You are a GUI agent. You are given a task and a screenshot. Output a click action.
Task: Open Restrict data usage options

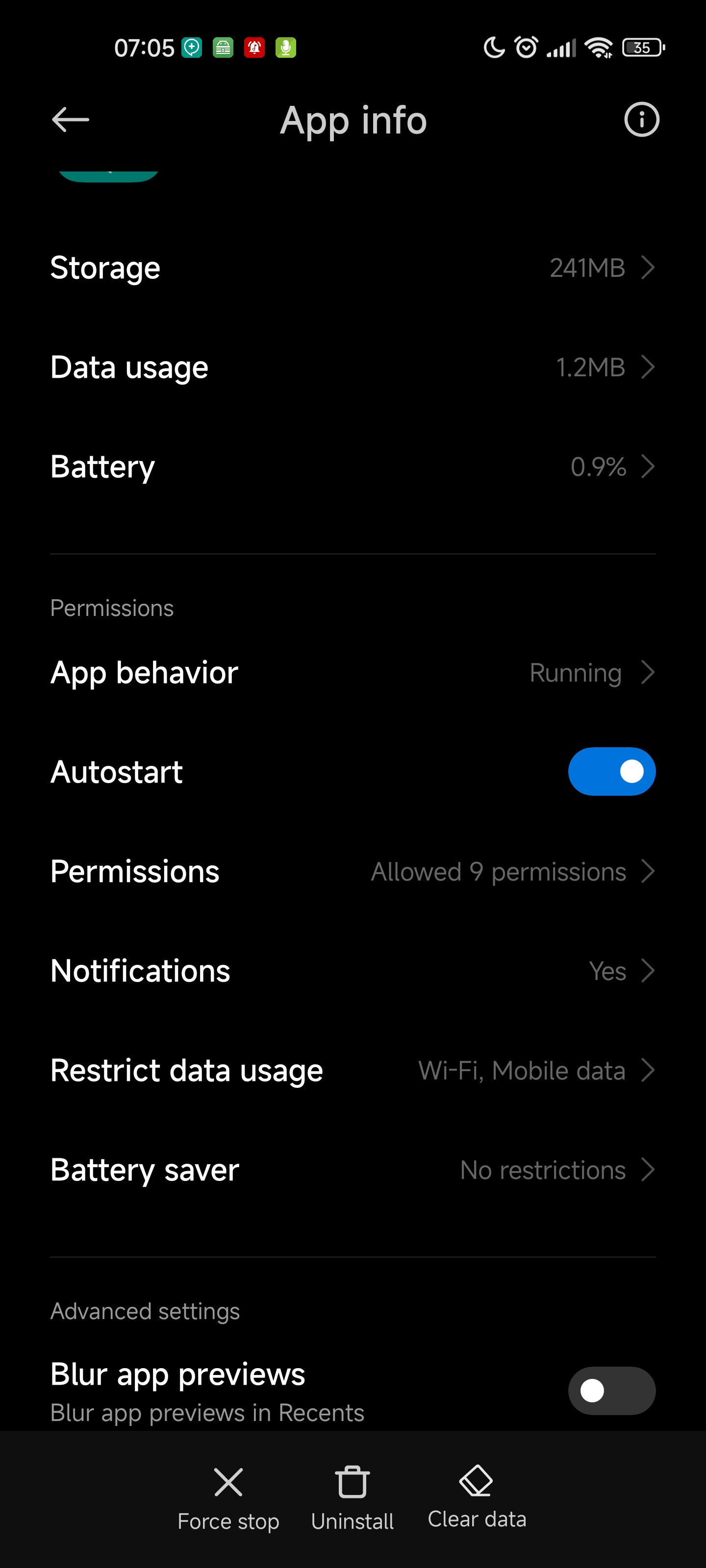click(353, 1070)
